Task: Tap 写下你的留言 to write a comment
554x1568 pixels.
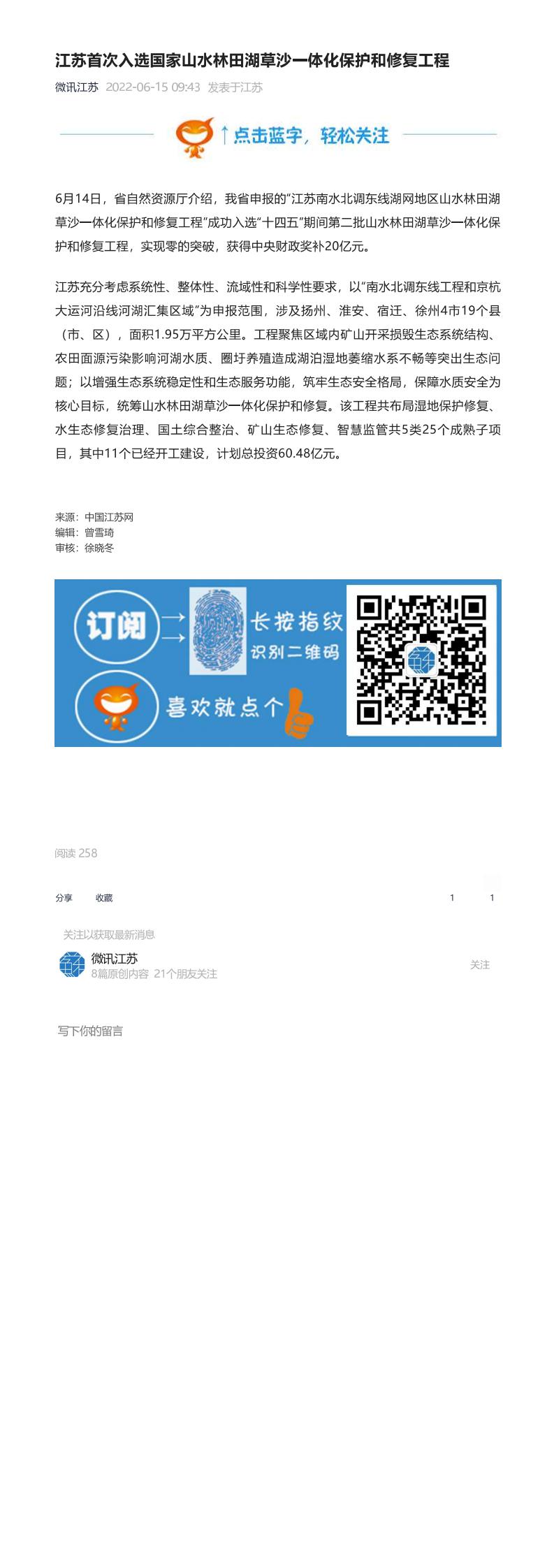Action: coord(90,1031)
